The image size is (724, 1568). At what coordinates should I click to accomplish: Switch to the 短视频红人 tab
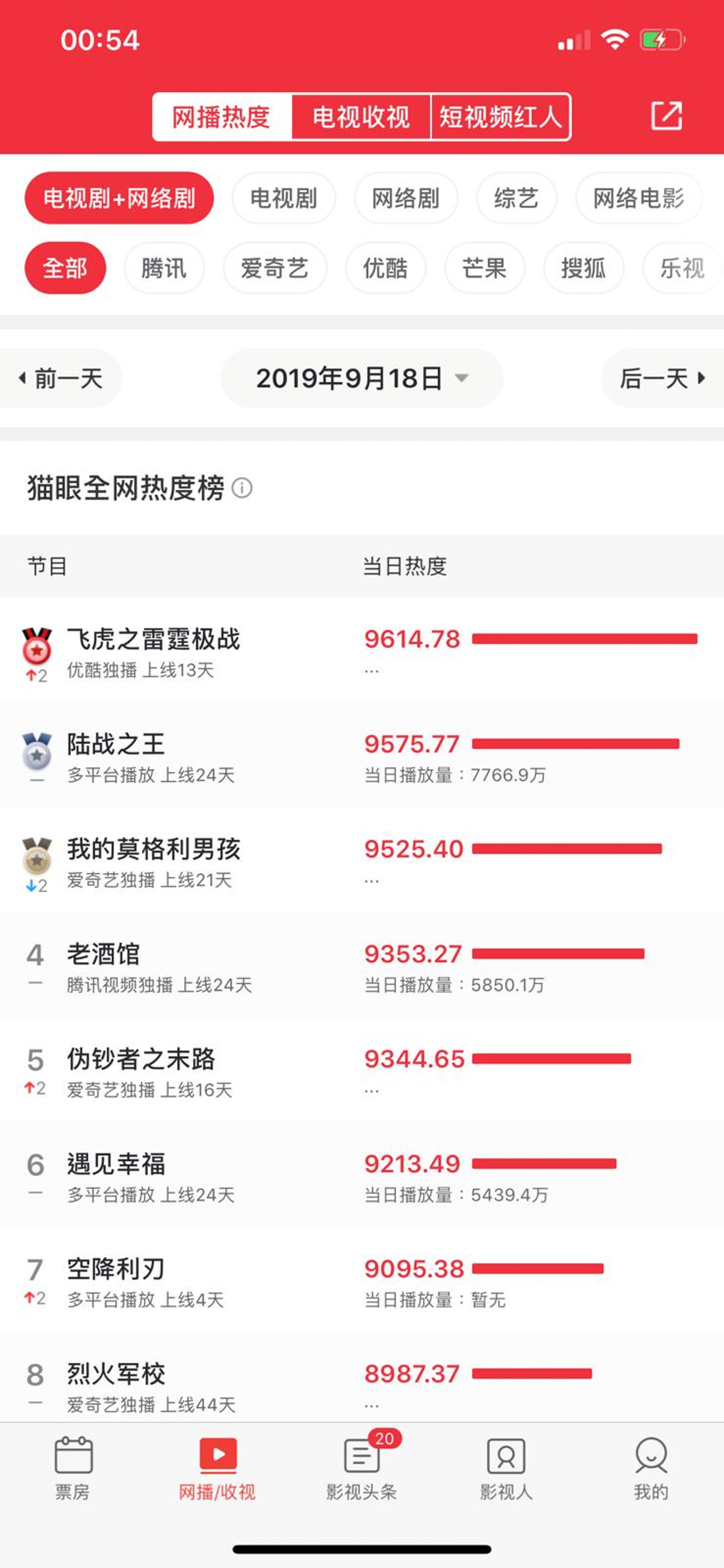click(500, 117)
